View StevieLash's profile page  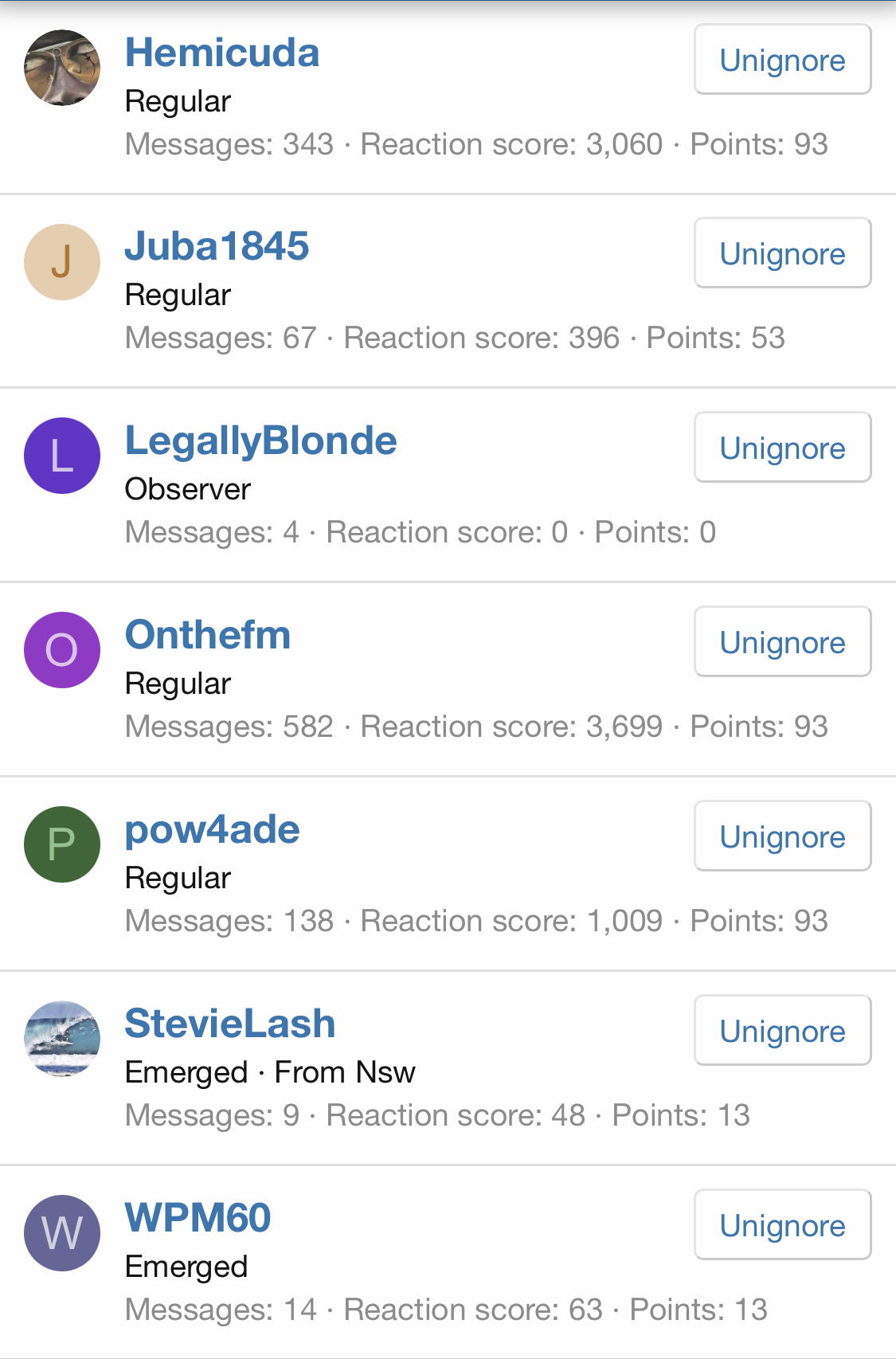(230, 1024)
